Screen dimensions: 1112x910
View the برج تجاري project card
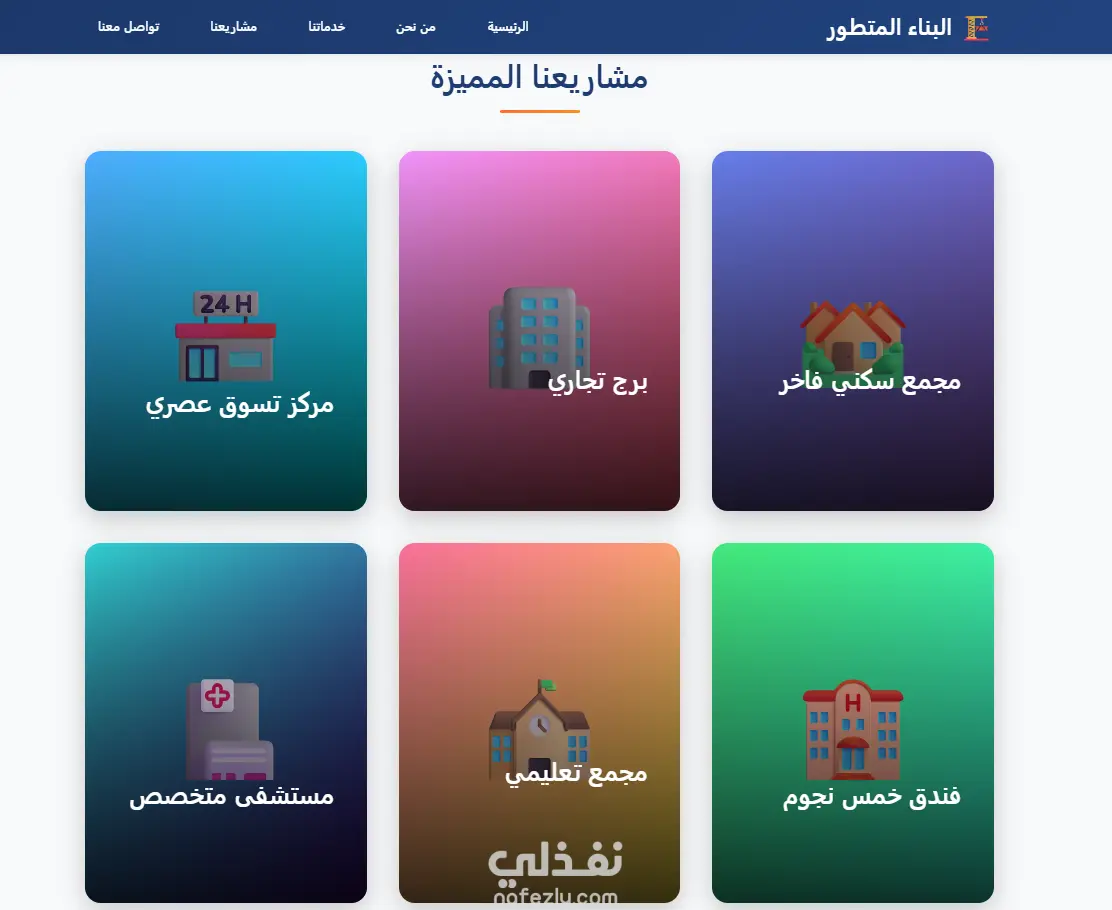[539, 331]
